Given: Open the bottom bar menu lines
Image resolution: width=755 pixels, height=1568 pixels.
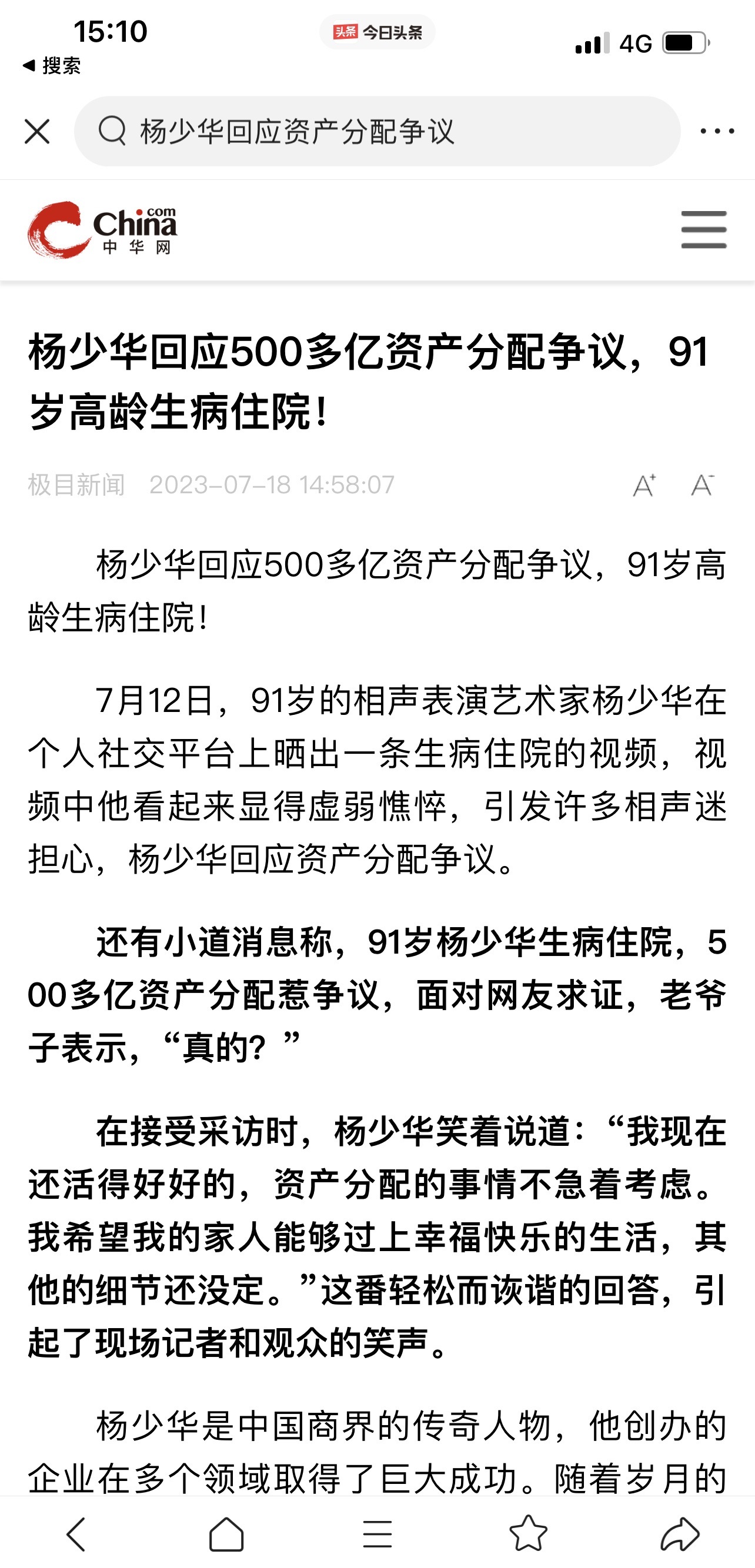Looking at the screenshot, I should point(377,1534).
